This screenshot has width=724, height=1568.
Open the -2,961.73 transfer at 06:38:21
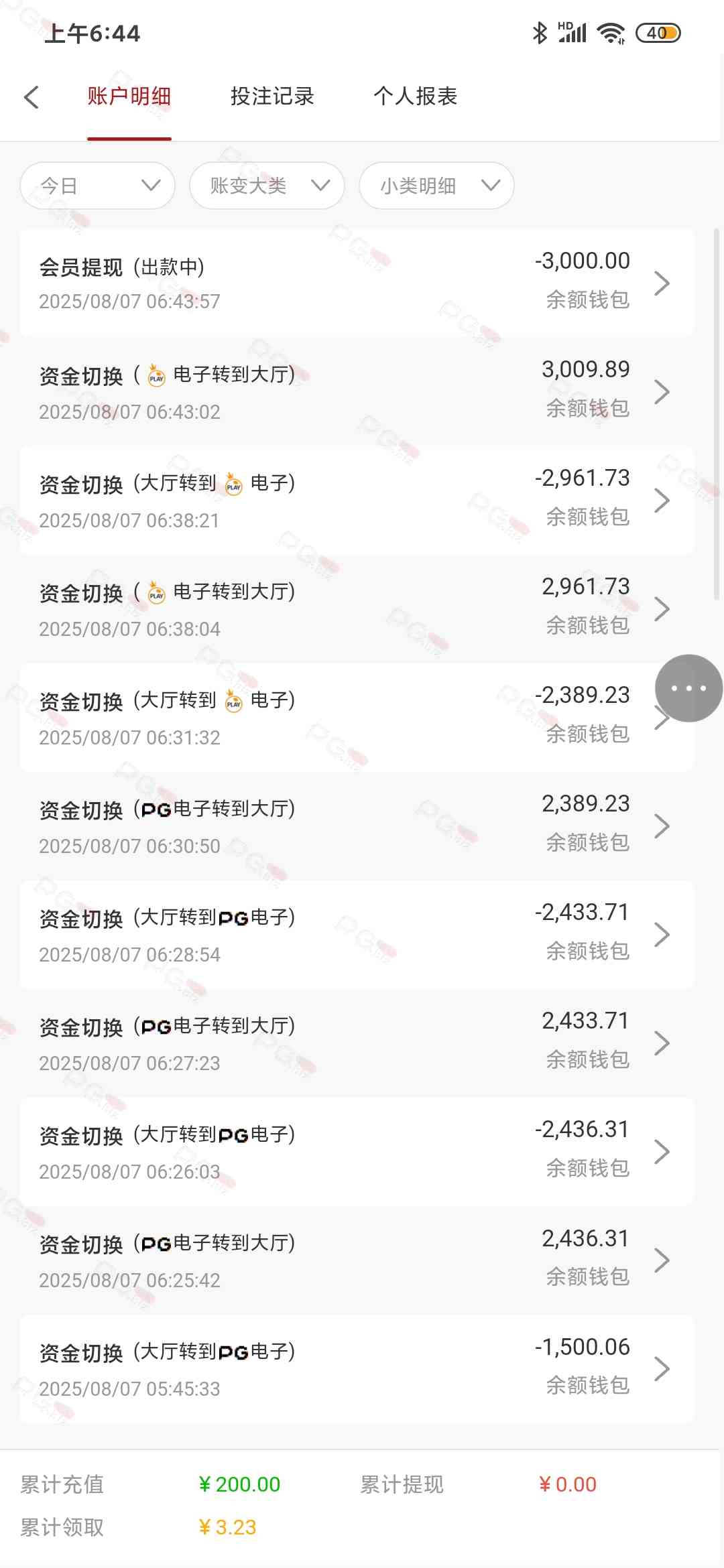tap(357, 500)
